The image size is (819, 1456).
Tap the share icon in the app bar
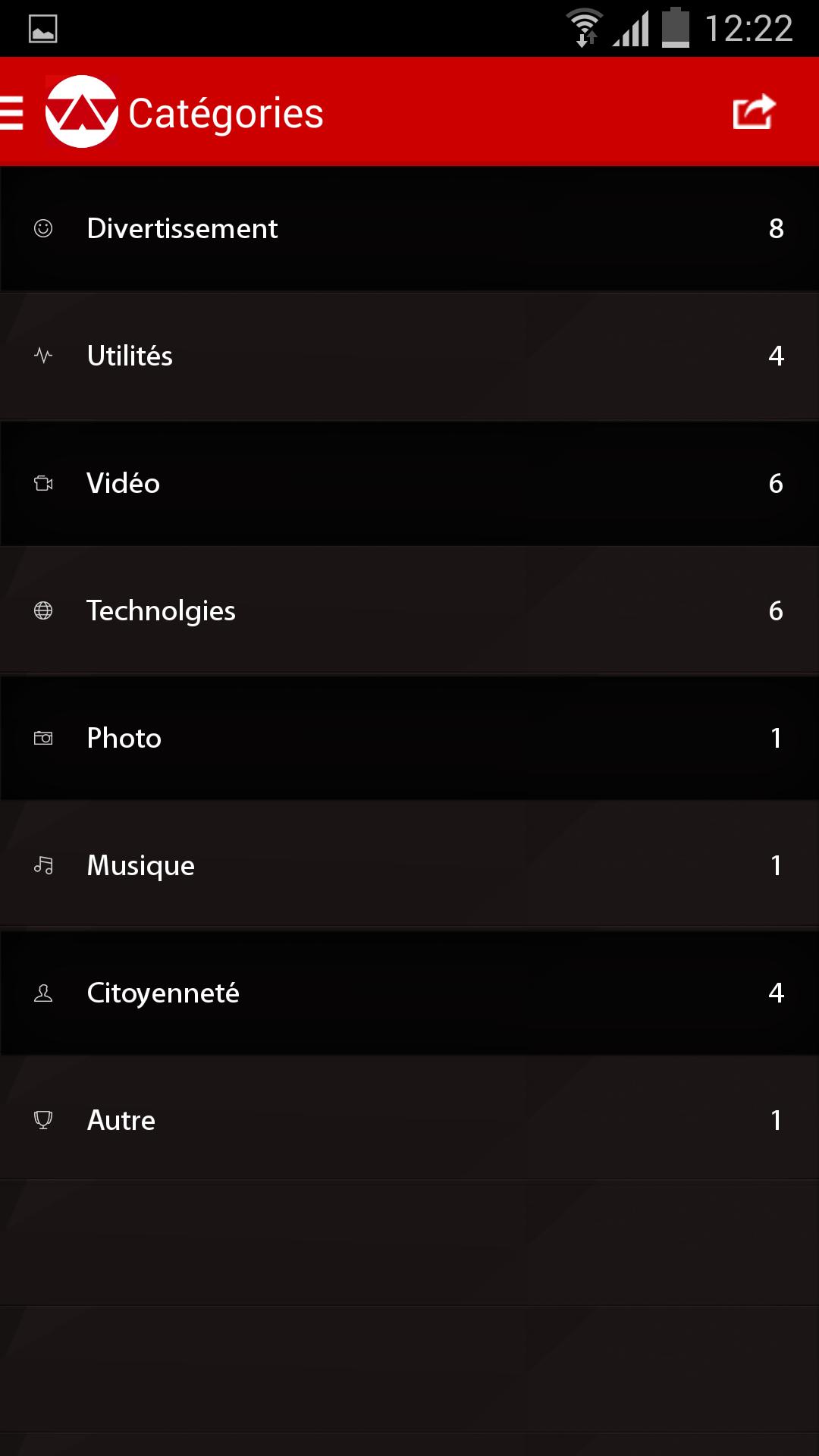coord(754,112)
